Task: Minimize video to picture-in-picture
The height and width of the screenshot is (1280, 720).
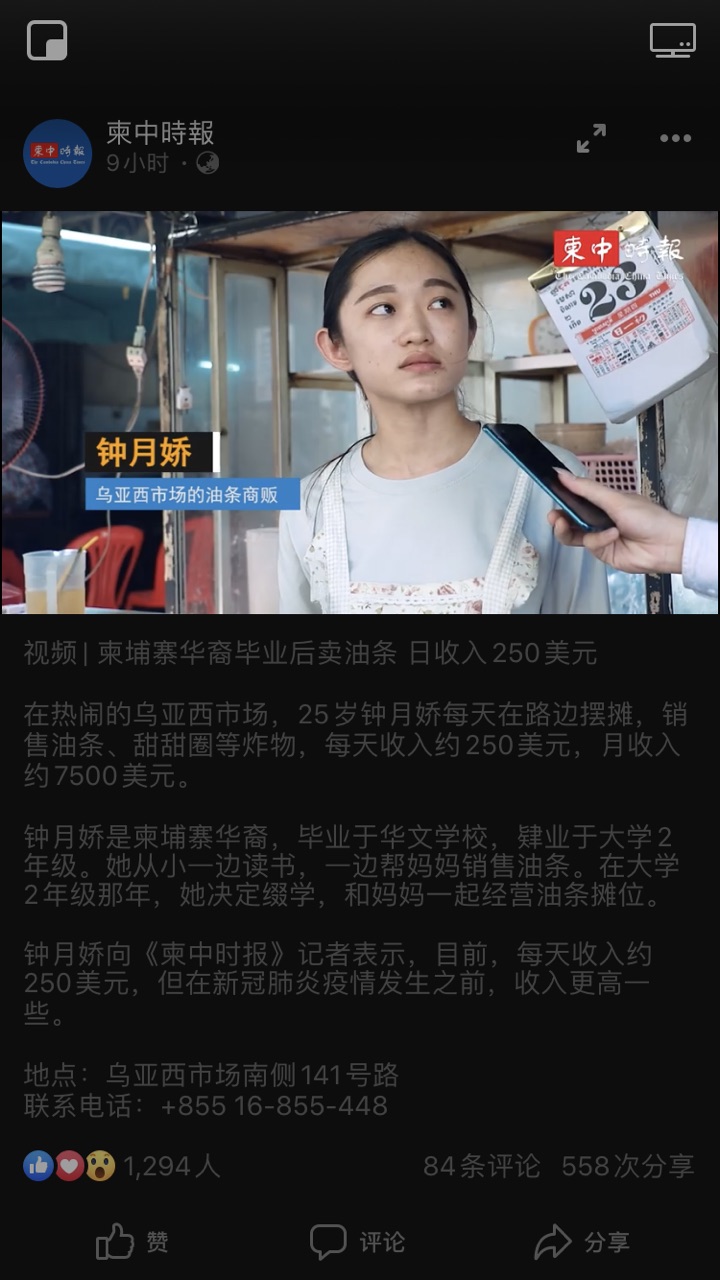Action: (x=47, y=41)
